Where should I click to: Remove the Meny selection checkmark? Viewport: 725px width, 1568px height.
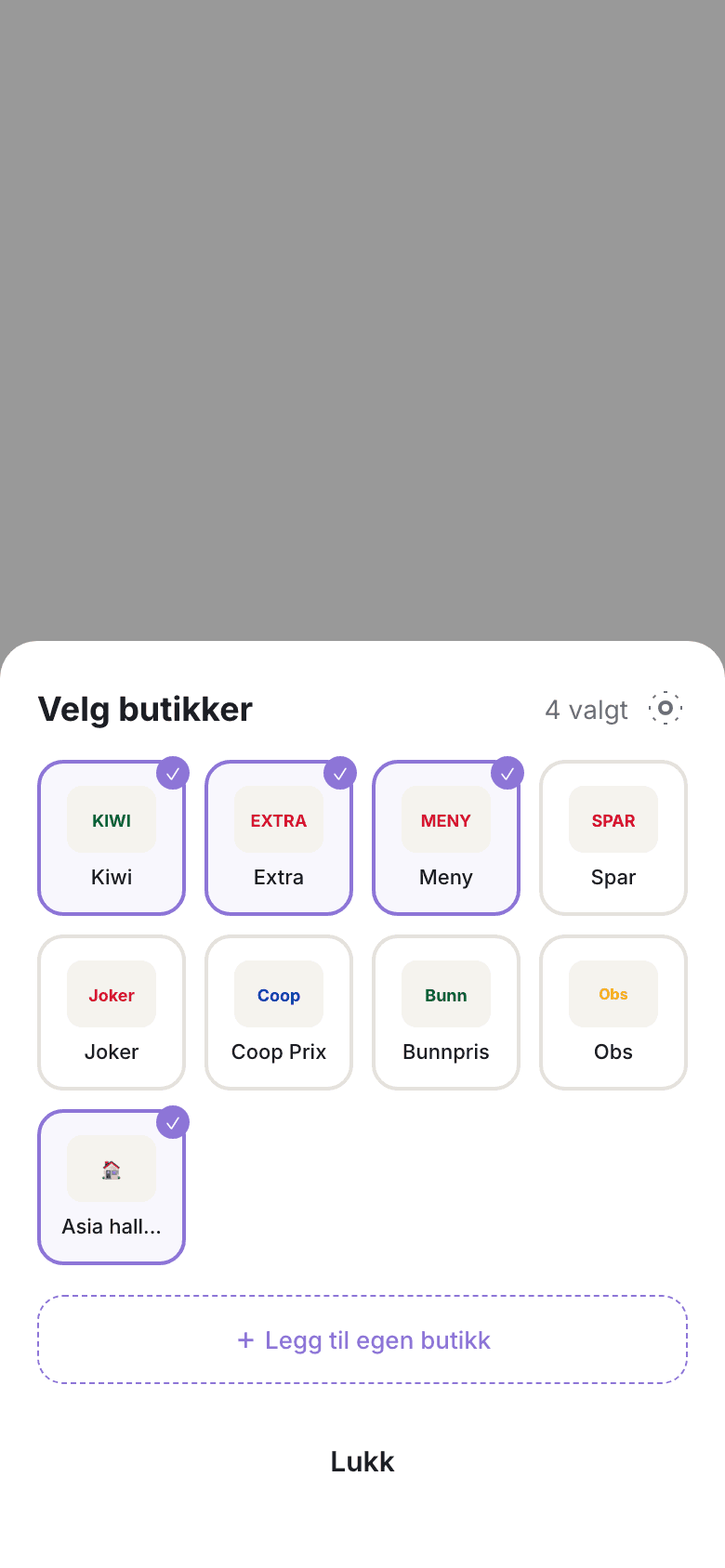(x=507, y=772)
